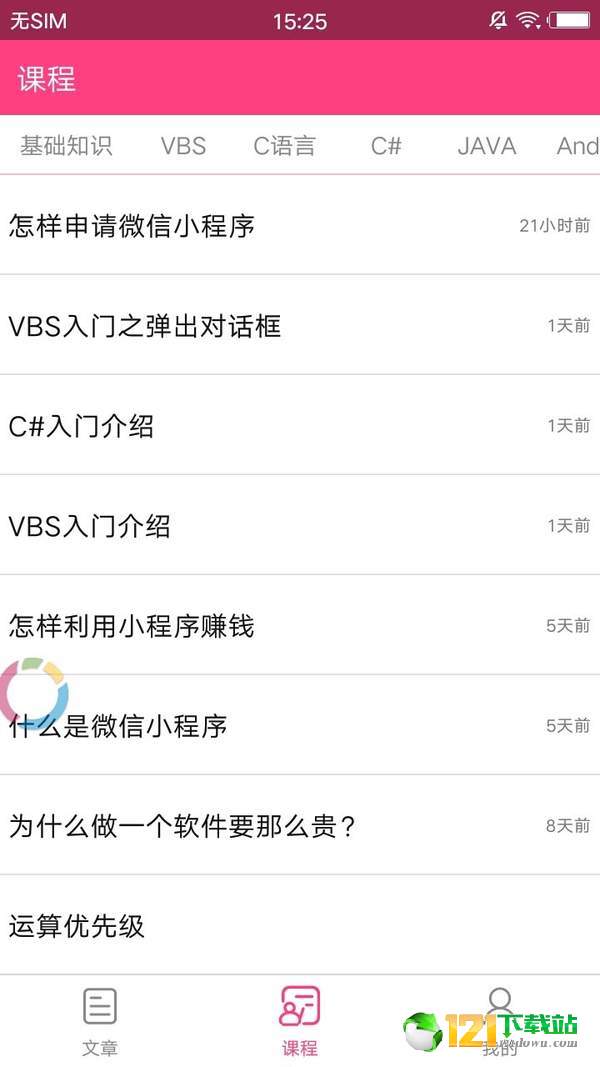Switch to the 文章 bottom tab
Viewport: 600px width, 1067px height.
tap(100, 1021)
